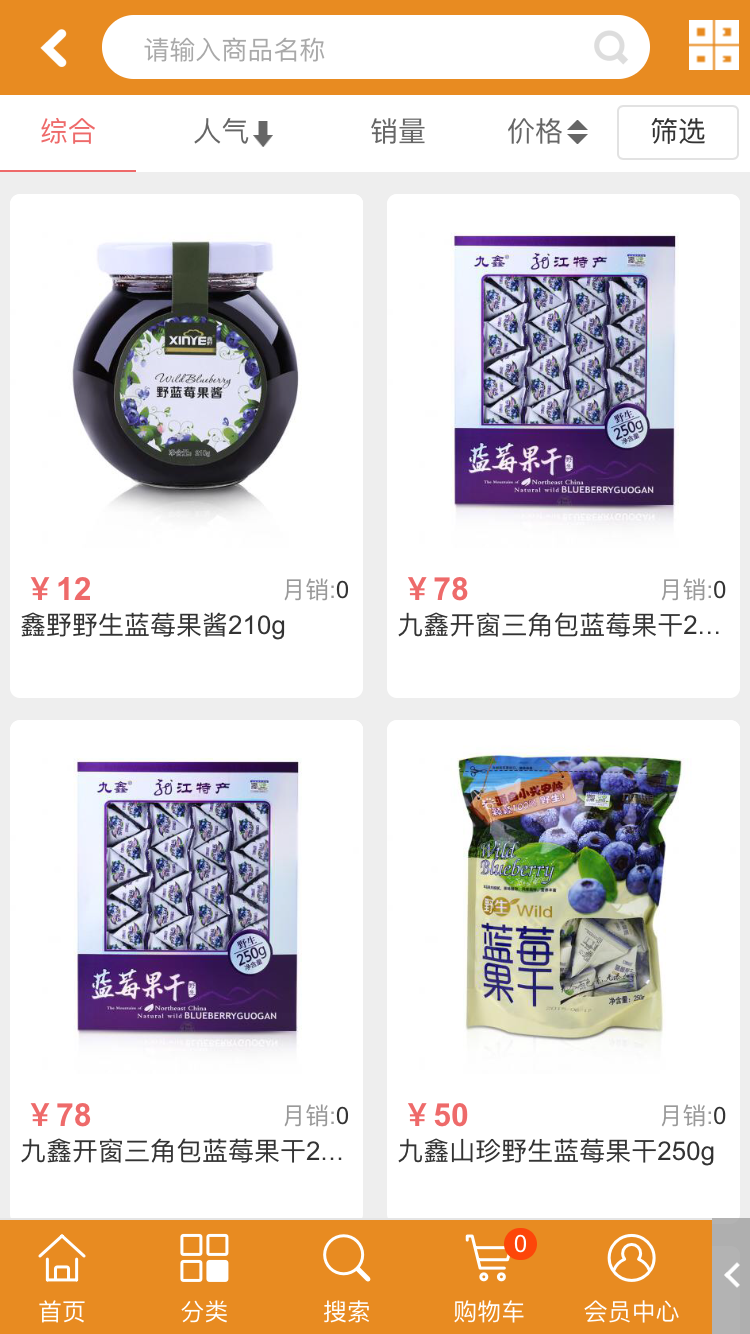Sort products by 价格
The height and width of the screenshot is (1334, 750).
[547, 132]
